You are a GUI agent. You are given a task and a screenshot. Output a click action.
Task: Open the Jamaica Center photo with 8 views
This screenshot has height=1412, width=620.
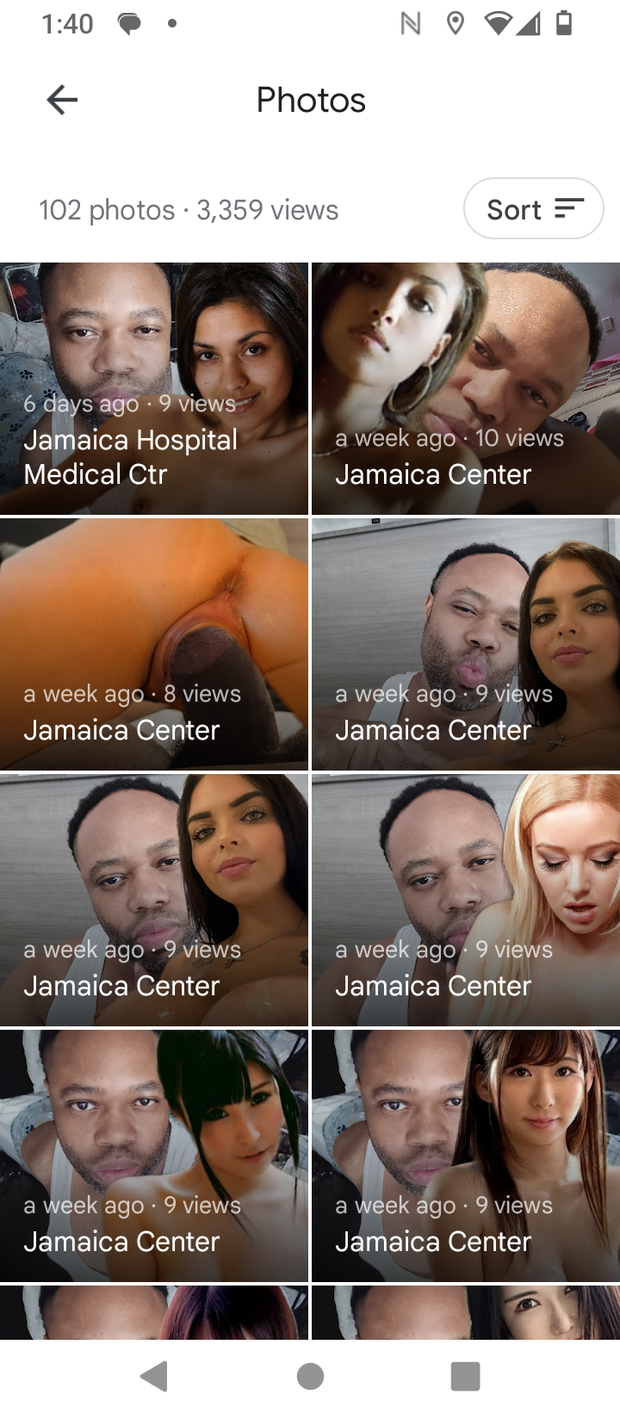(154, 644)
